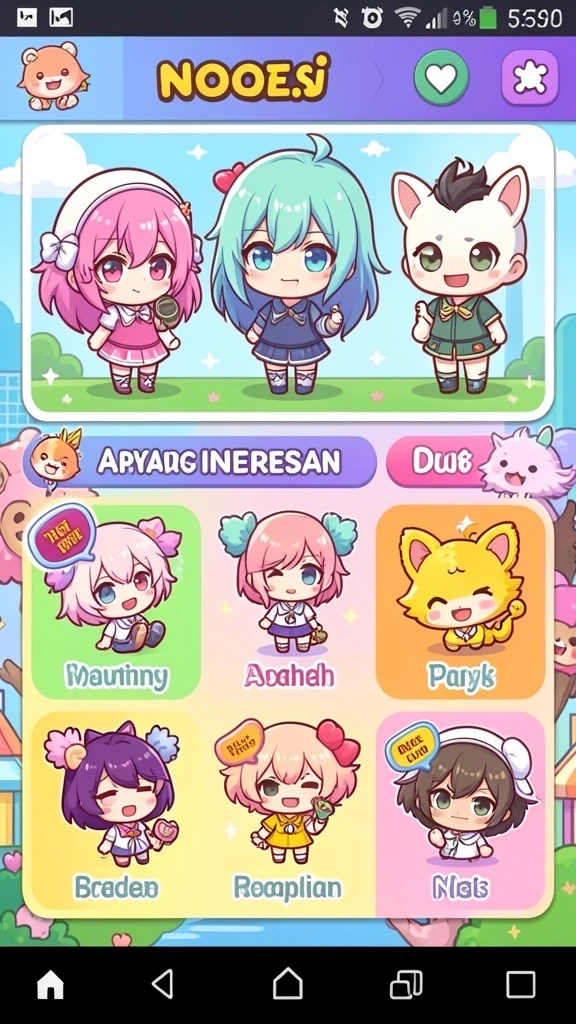Pick the Reaplian character card
Image resolution: width=576 pixels, height=1024 pixels.
point(289,810)
